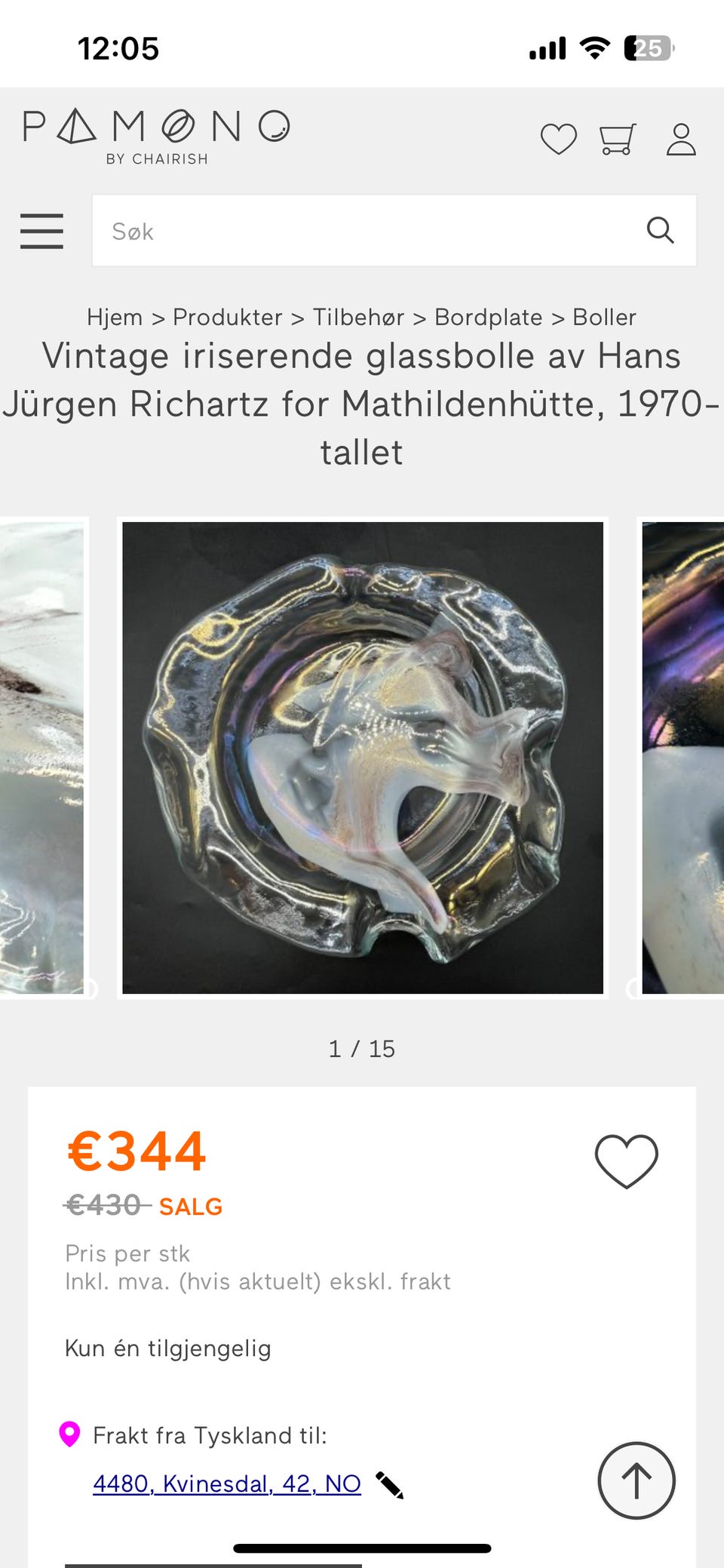Open the hamburger navigation menu
Screen dimensions: 724x1568
(41, 232)
